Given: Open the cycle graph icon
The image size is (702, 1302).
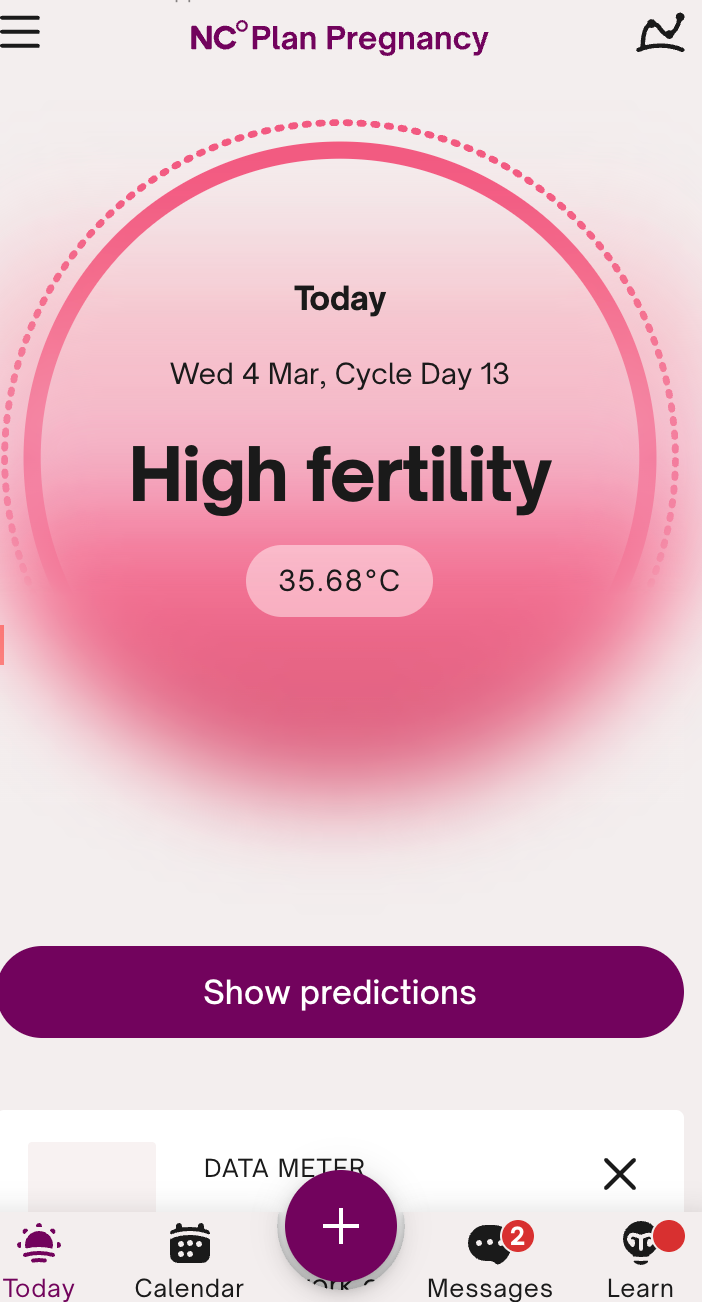Looking at the screenshot, I should (x=661, y=33).
